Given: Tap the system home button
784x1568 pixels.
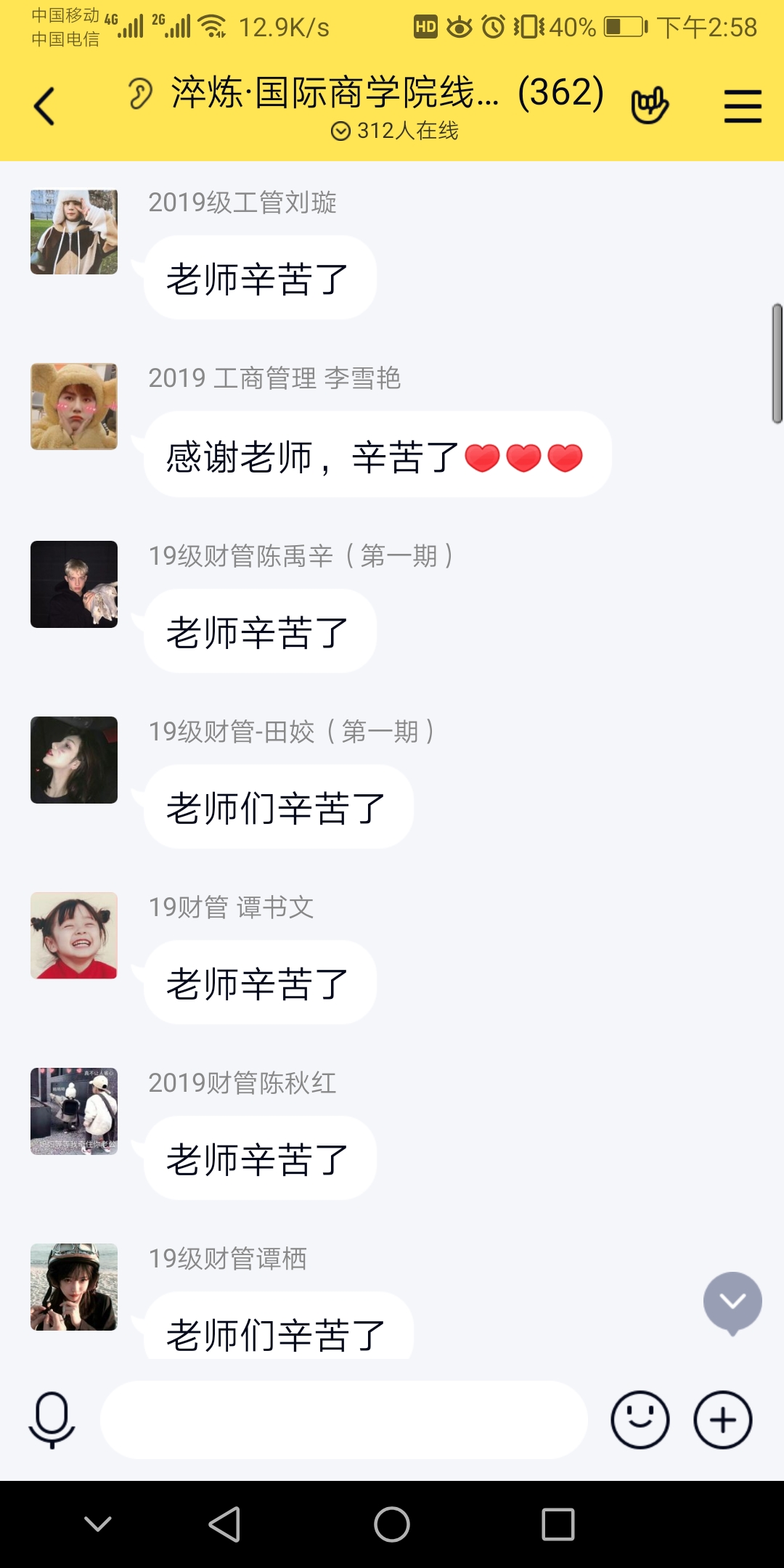Looking at the screenshot, I should (392, 1524).
